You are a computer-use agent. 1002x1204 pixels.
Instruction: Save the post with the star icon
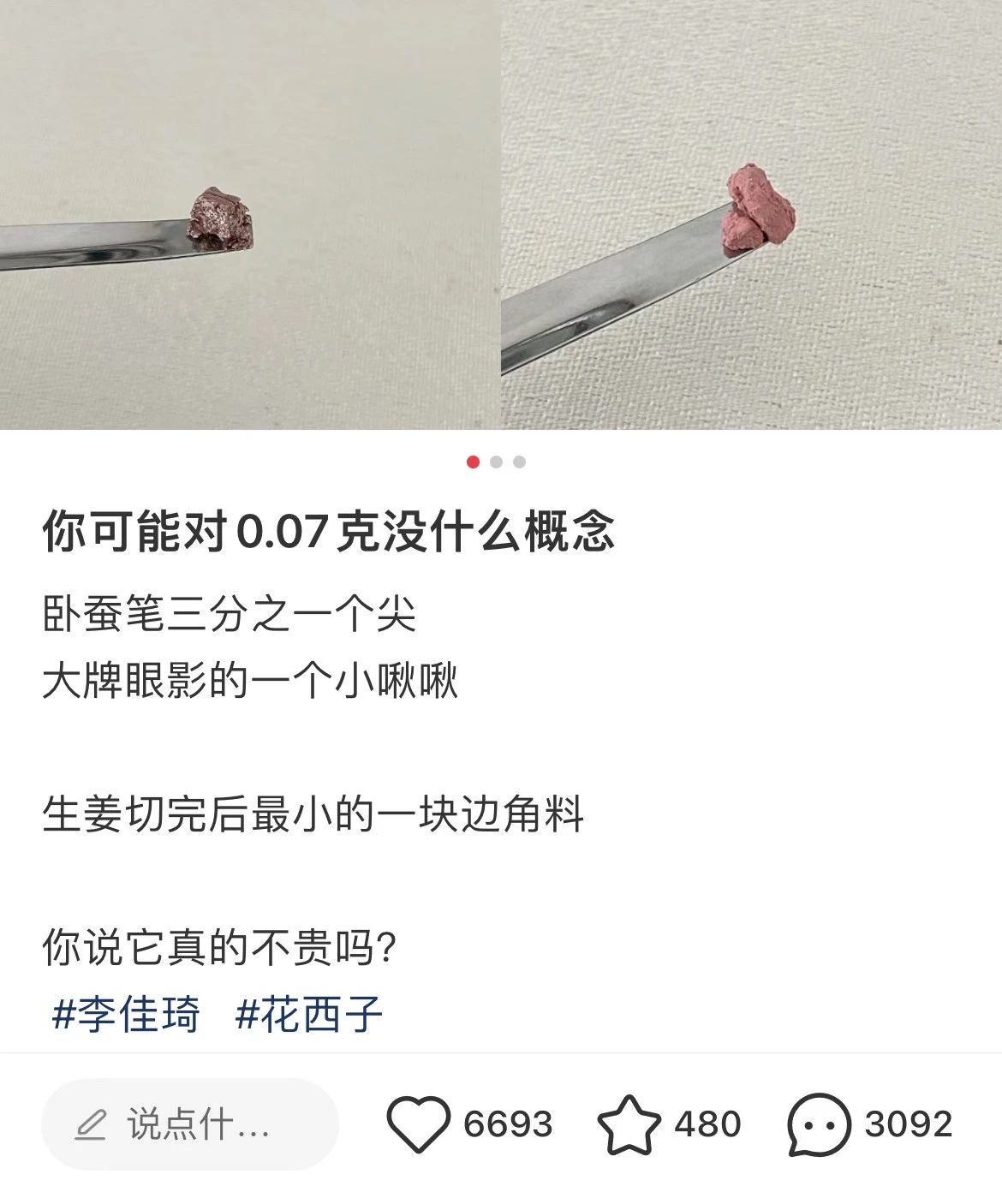tap(629, 1124)
